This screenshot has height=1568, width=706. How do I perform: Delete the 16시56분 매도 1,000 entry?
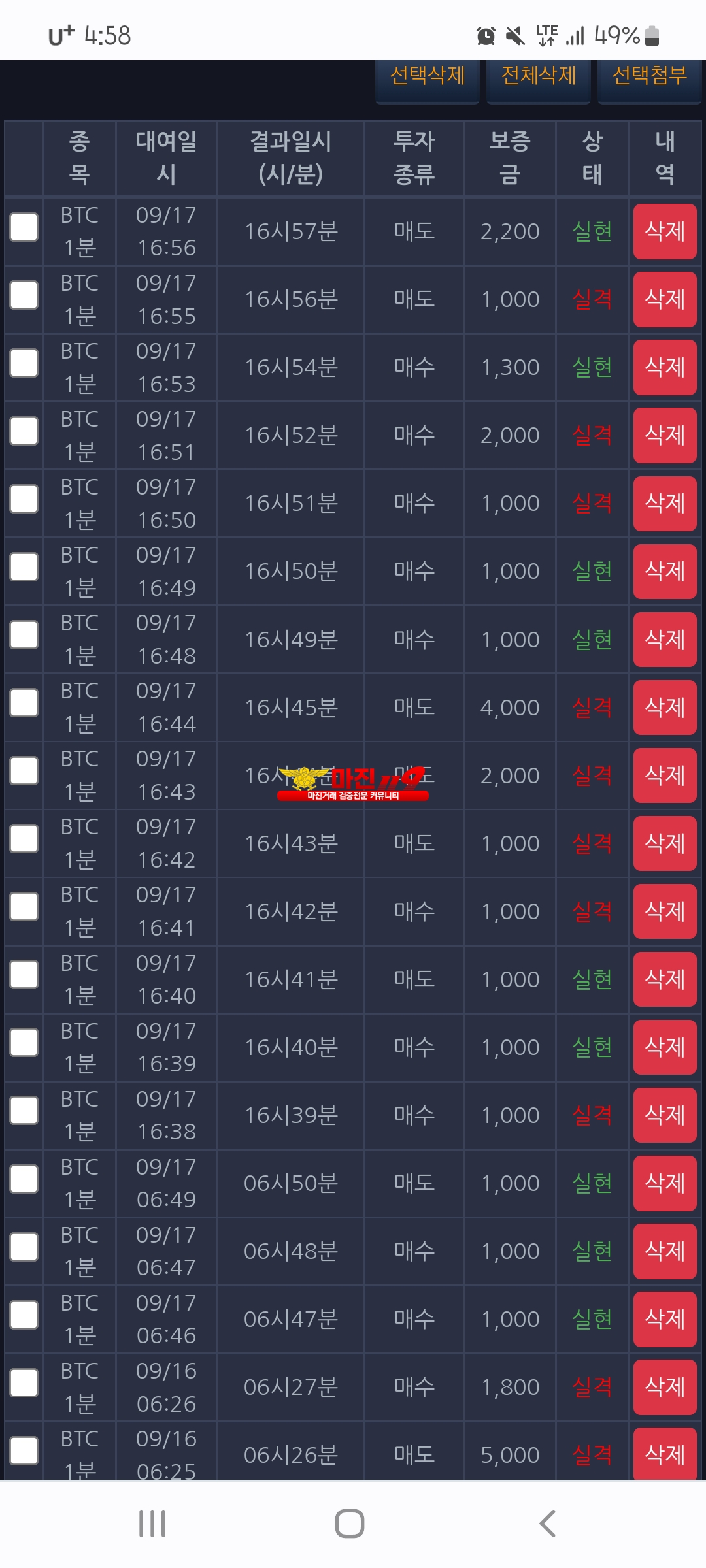[x=665, y=299]
